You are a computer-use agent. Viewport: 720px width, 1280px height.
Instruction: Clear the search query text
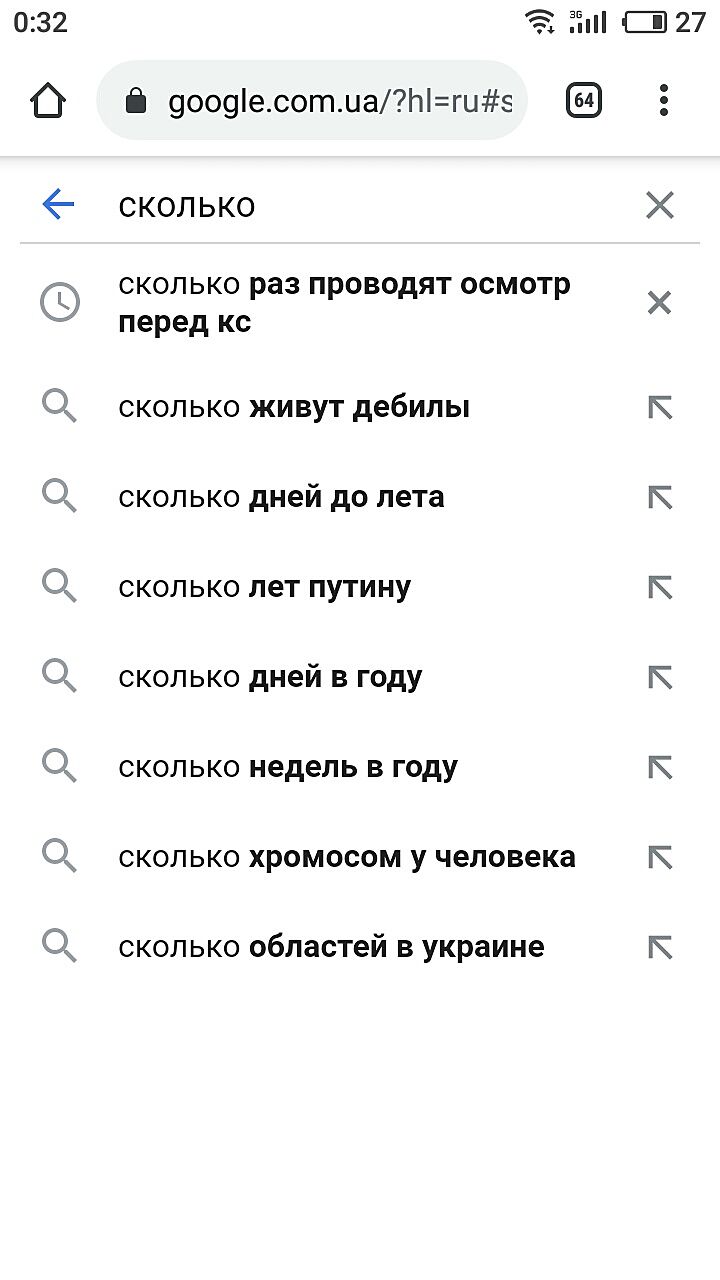[x=660, y=206]
